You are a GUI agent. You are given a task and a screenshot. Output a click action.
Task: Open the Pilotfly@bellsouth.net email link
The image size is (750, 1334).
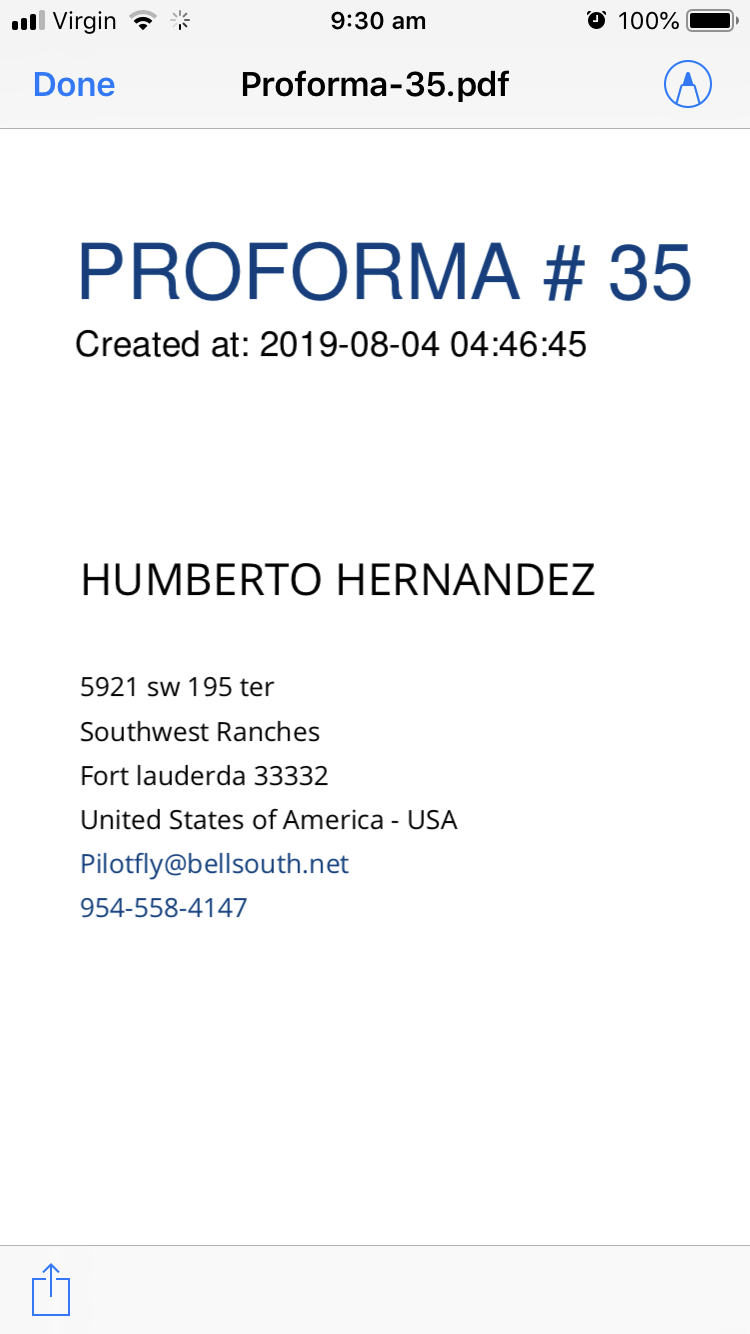click(215, 864)
